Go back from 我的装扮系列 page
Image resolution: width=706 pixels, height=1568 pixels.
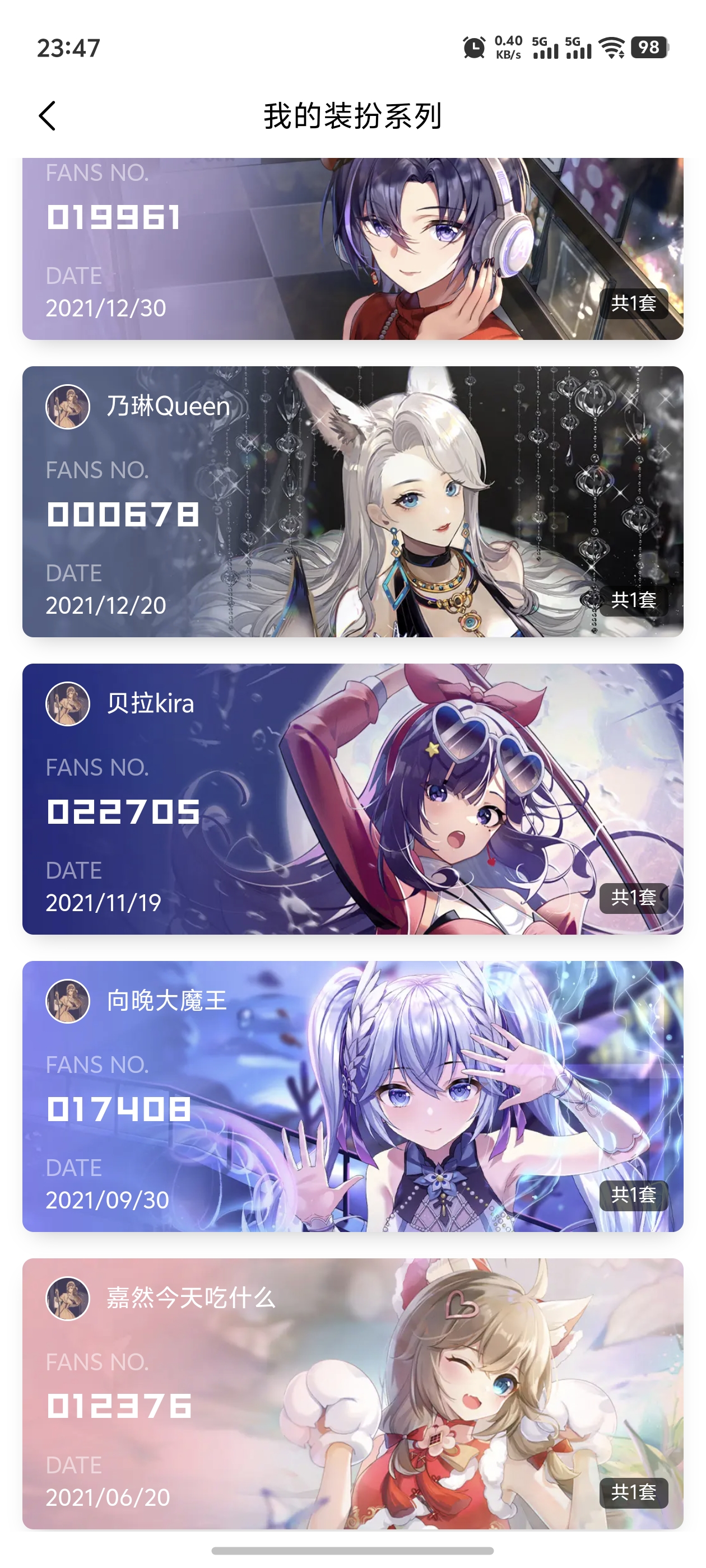coord(48,116)
